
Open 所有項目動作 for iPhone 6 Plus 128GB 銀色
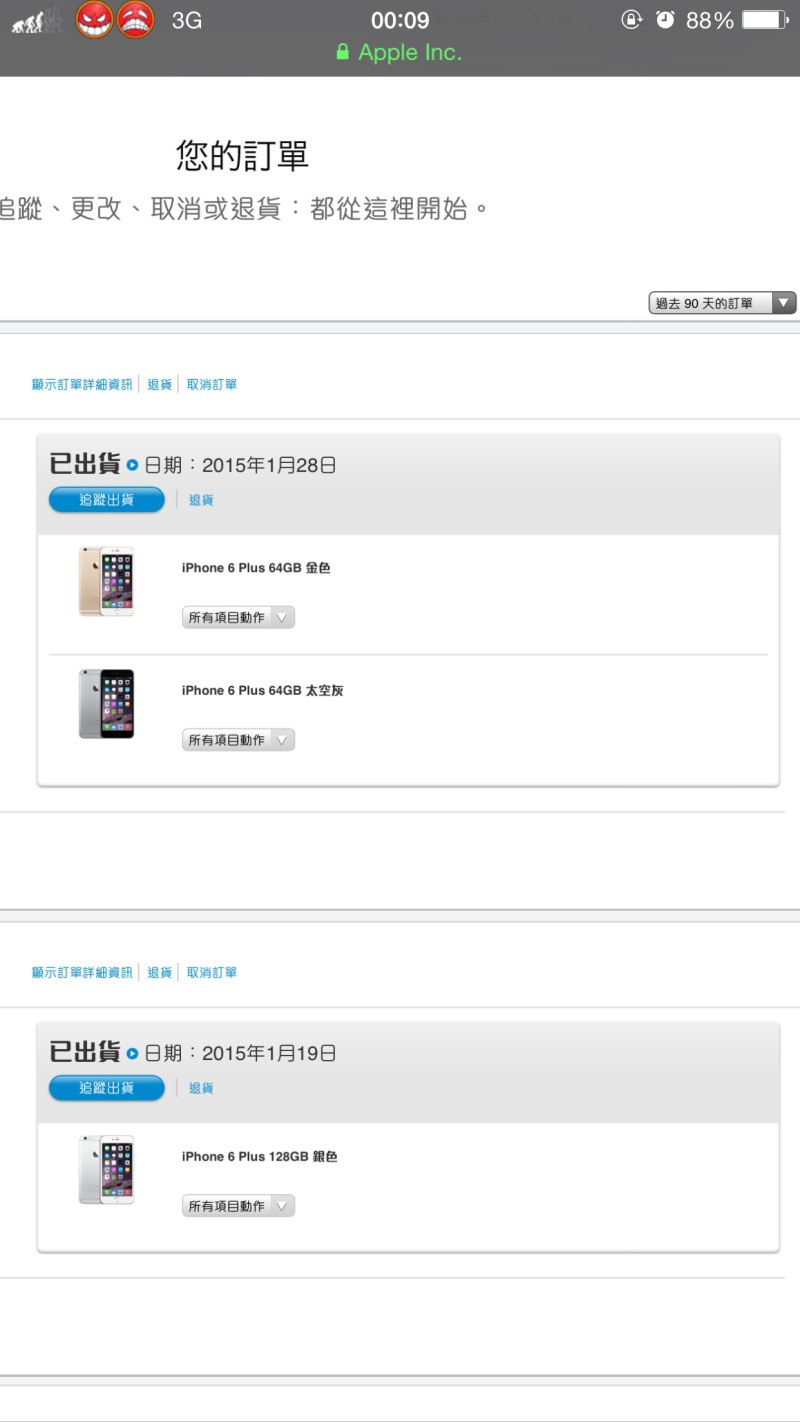click(x=238, y=1206)
